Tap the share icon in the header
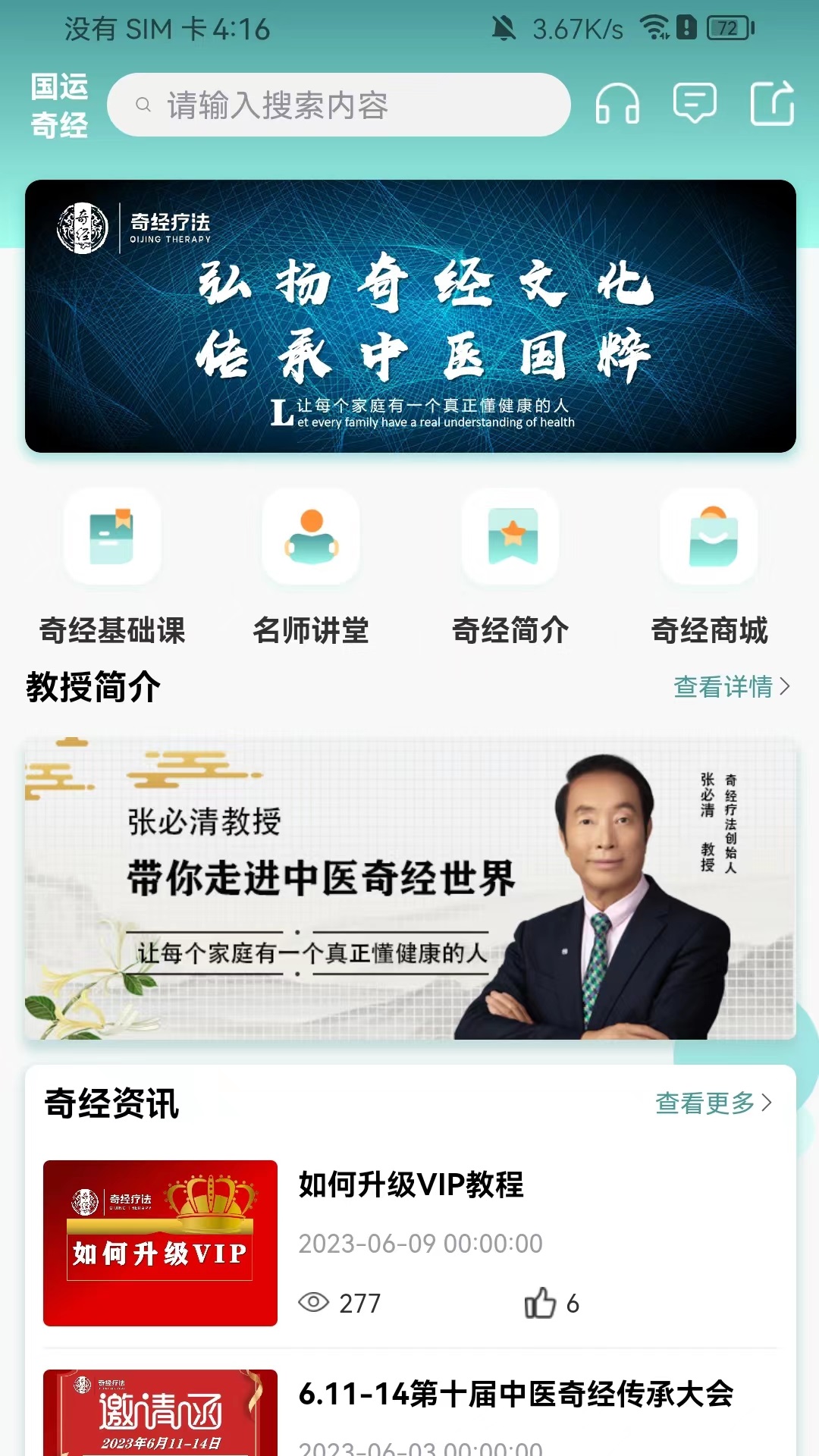The image size is (819, 1456). point(773,105)
